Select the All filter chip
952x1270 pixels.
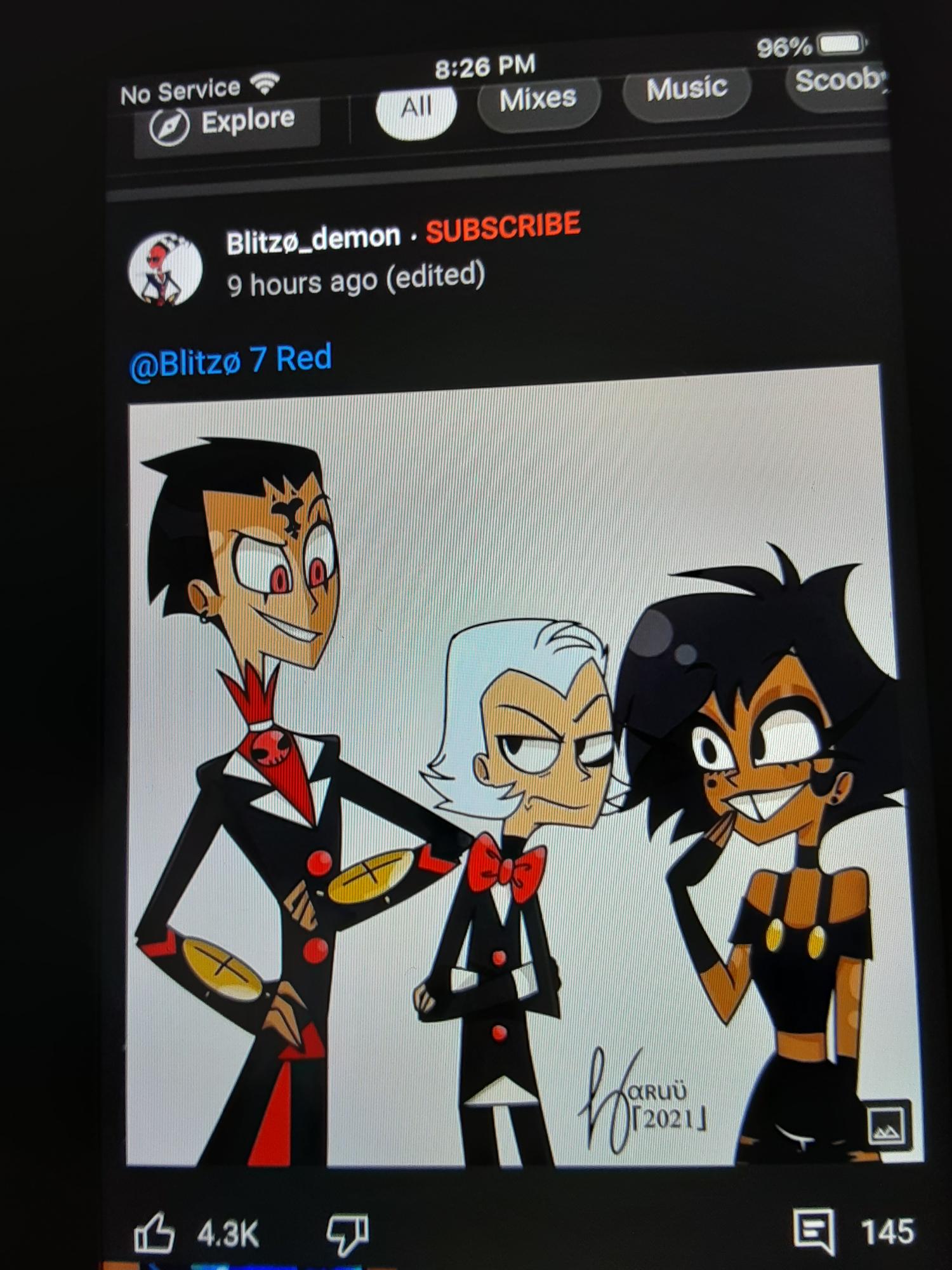click(x=416, y=107)
